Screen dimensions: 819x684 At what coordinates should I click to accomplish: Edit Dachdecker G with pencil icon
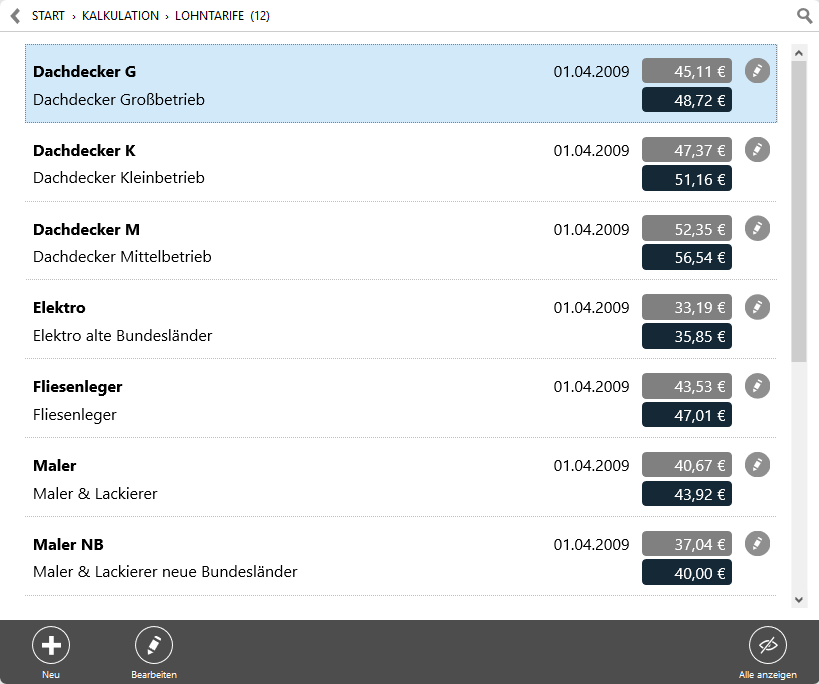tap(757, 71)
